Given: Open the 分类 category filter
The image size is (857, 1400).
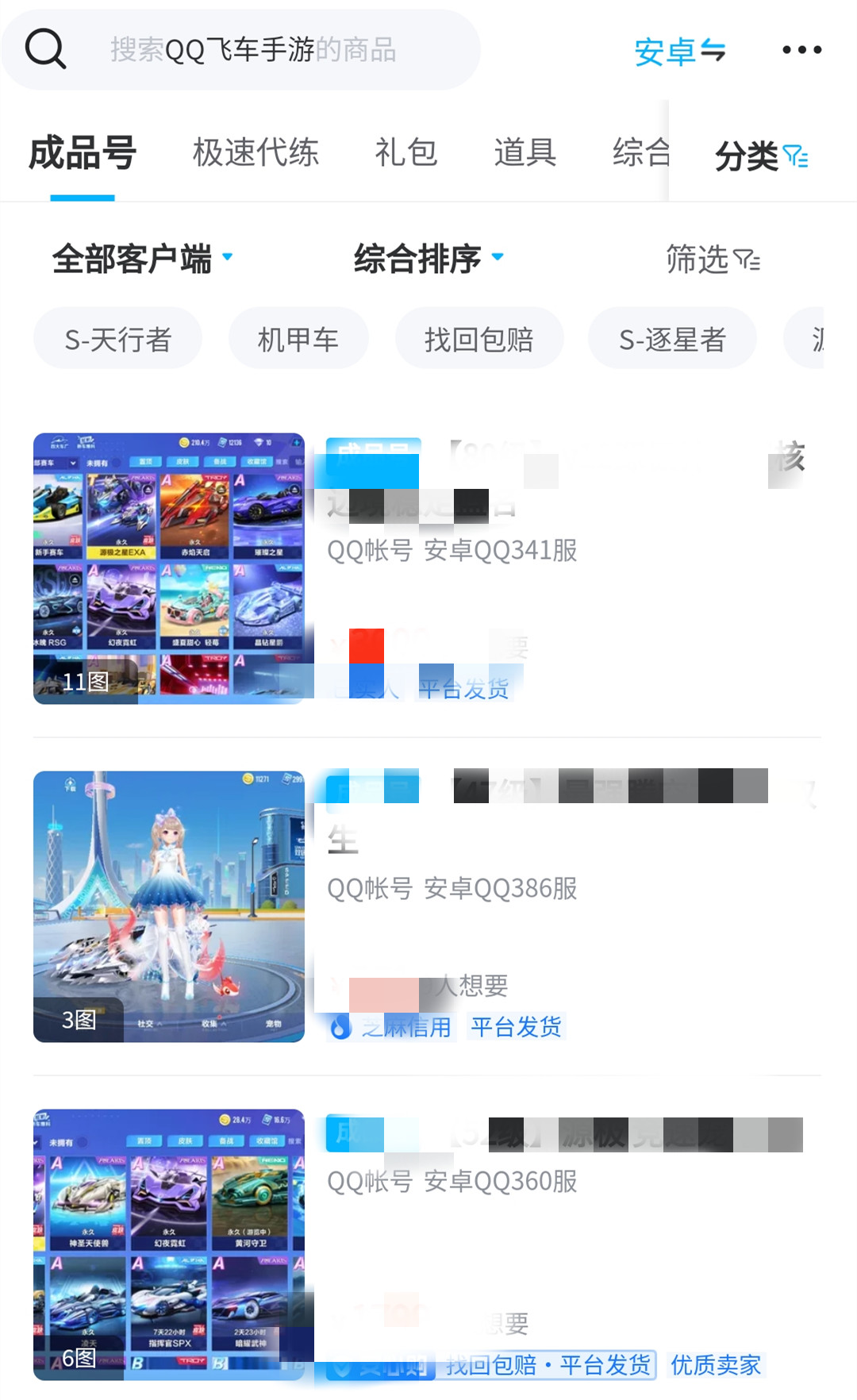Looking at the screenshot, I should point(760,156).
